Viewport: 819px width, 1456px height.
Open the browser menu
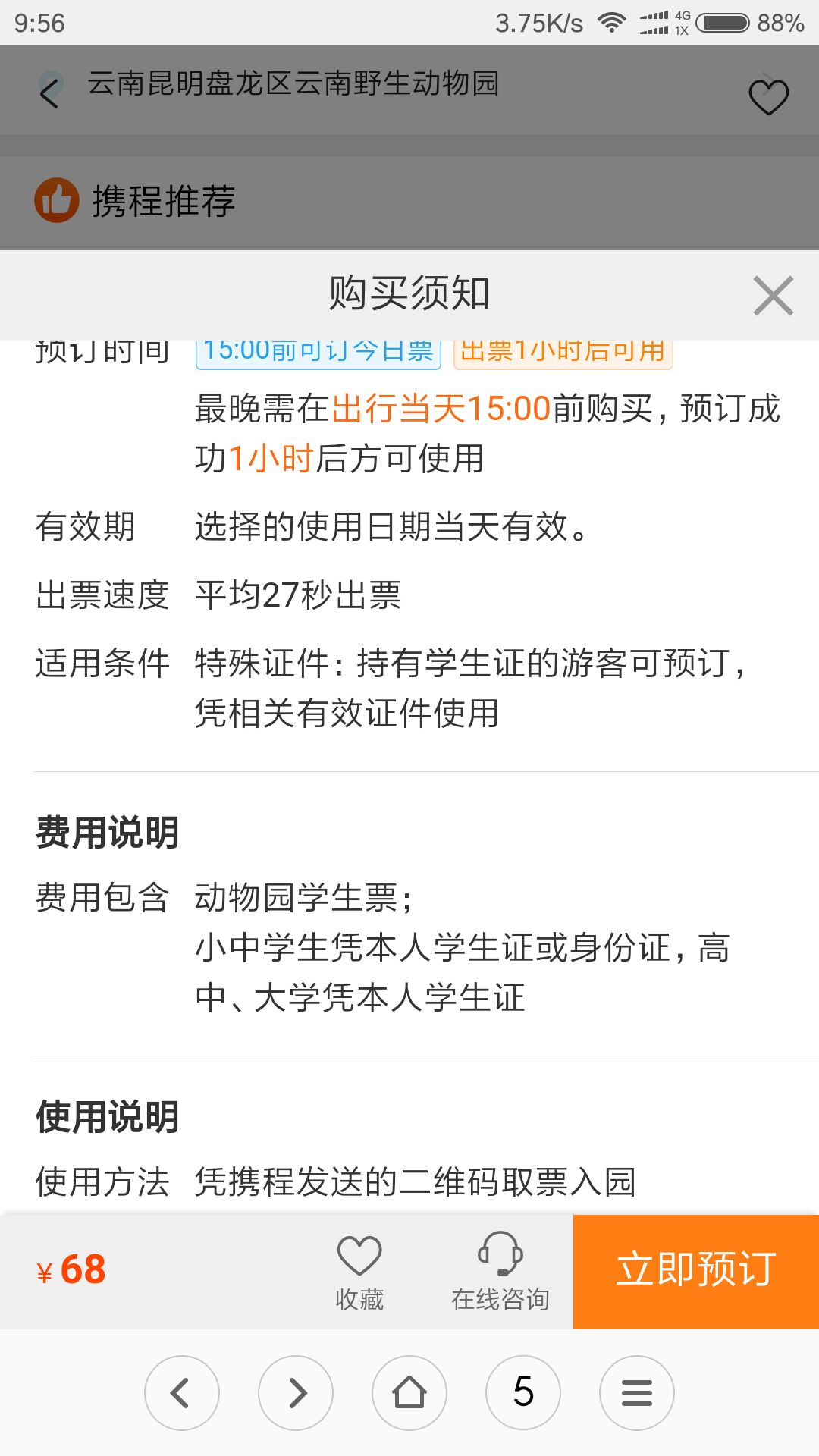[x=637, y=1393]
